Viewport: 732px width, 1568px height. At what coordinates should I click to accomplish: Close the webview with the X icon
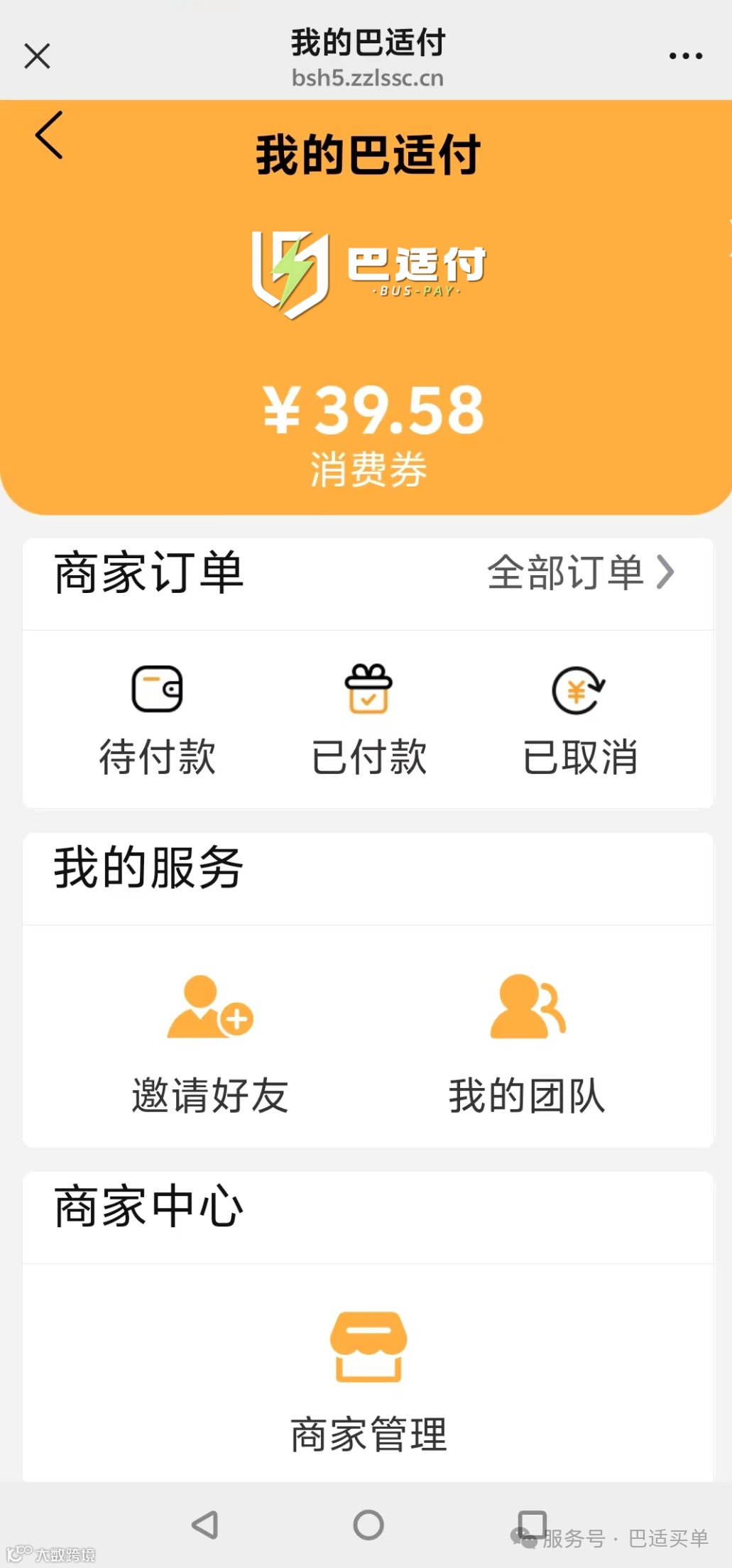[x=37, y=55]
